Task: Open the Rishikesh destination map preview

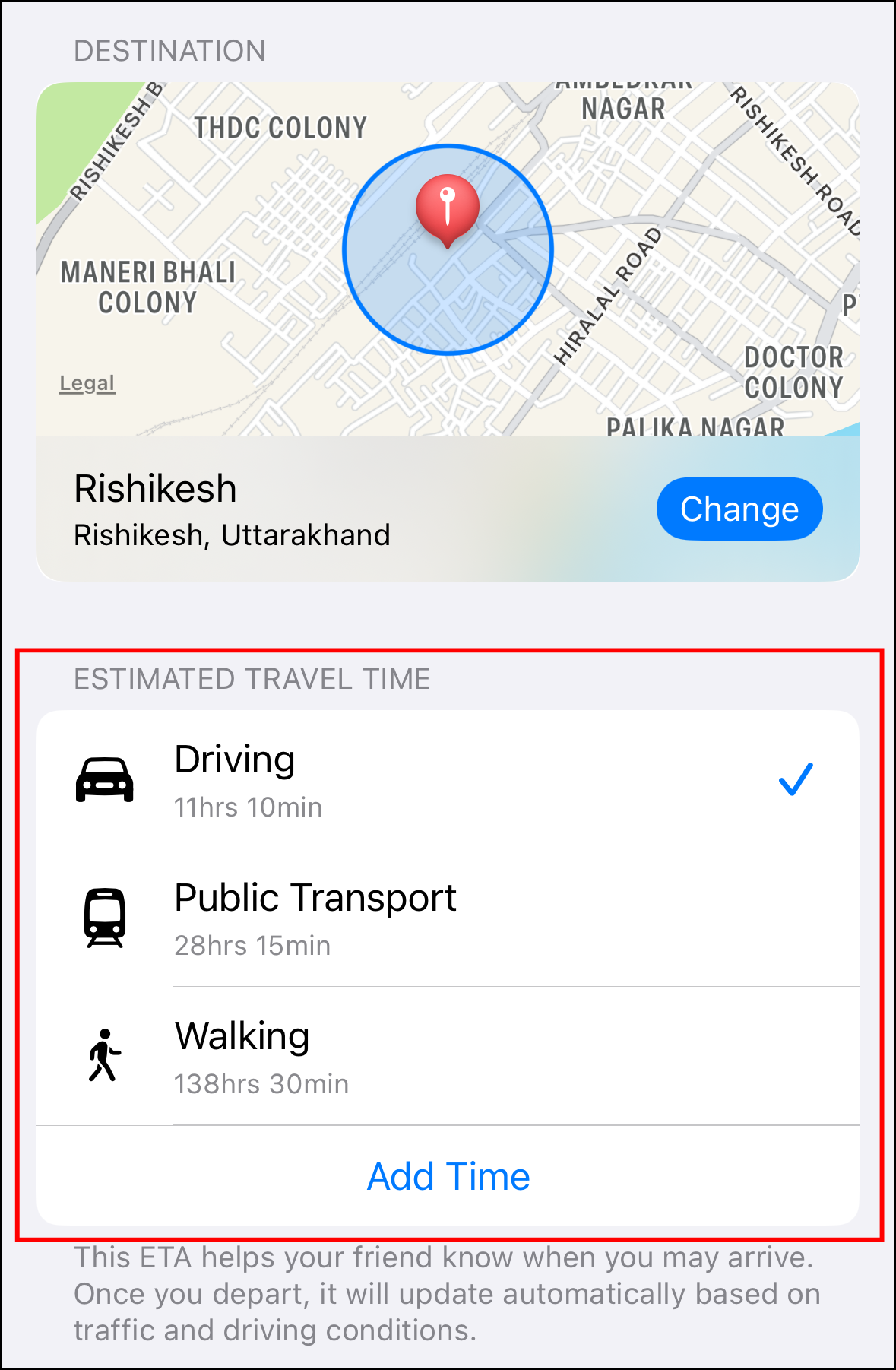Action: coord(447,258)
